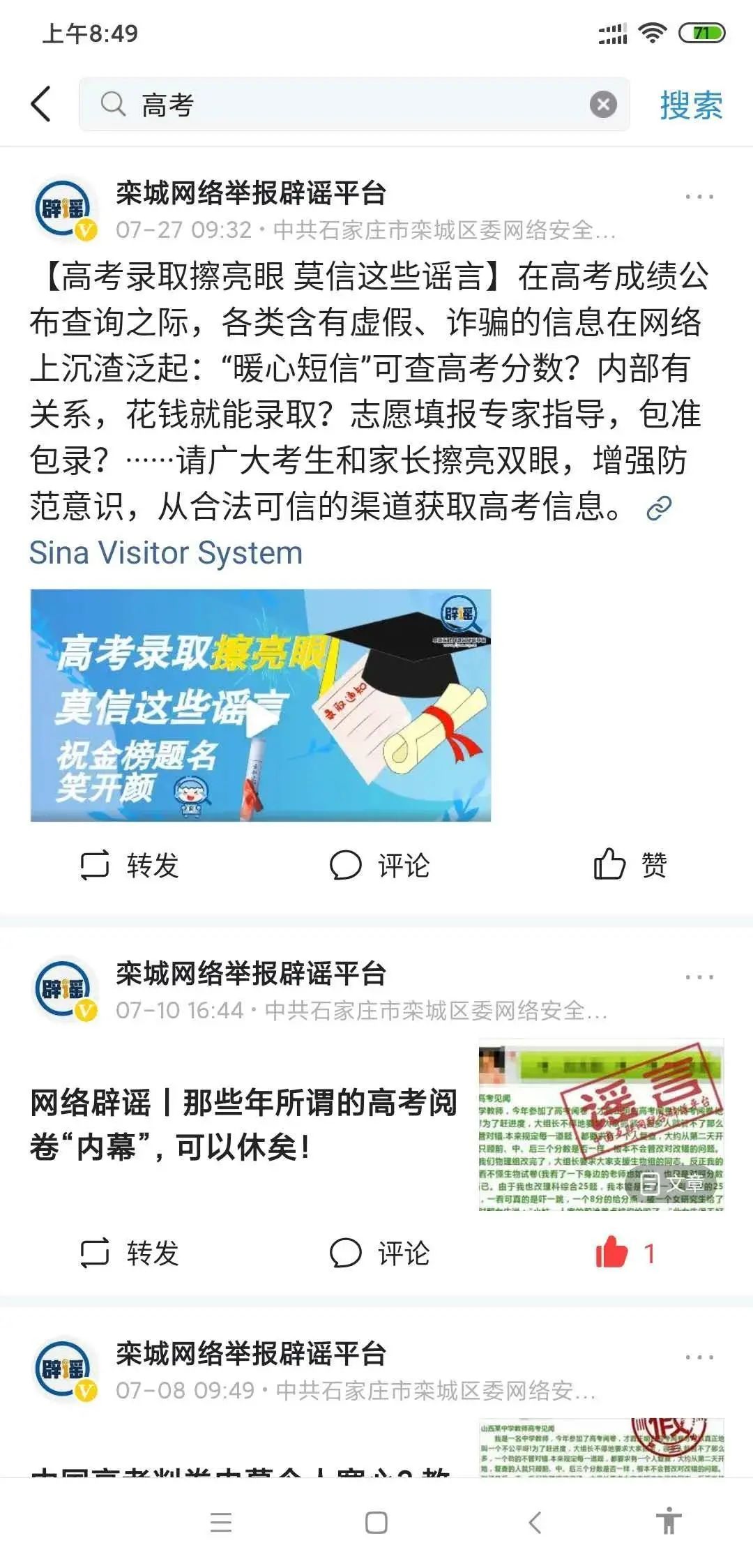
Task: Tap the 搜索 button
Action: (690, 105)
